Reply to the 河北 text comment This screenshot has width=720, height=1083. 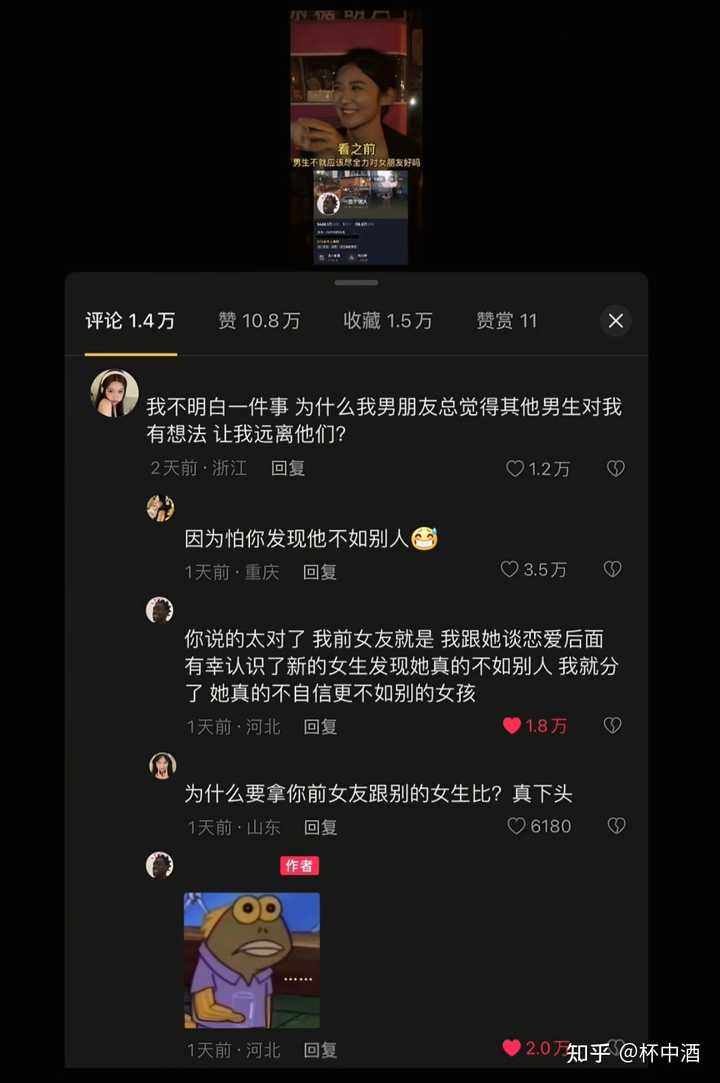pyautogui.click(x=320, y=727)
